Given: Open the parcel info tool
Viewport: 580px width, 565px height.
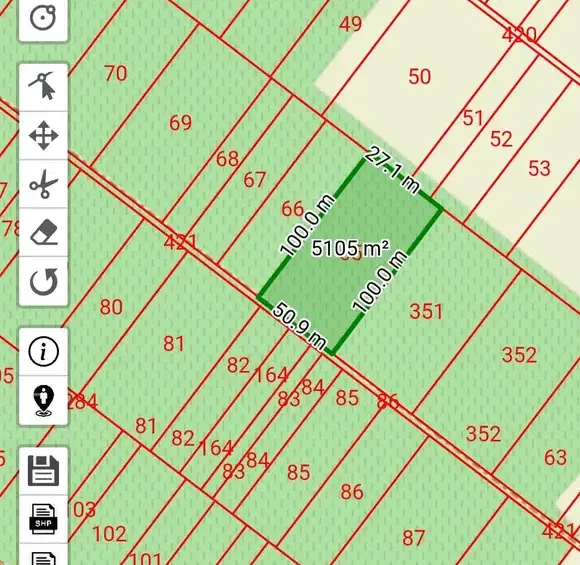Looking at the screenshot, I should click(43, 352).
